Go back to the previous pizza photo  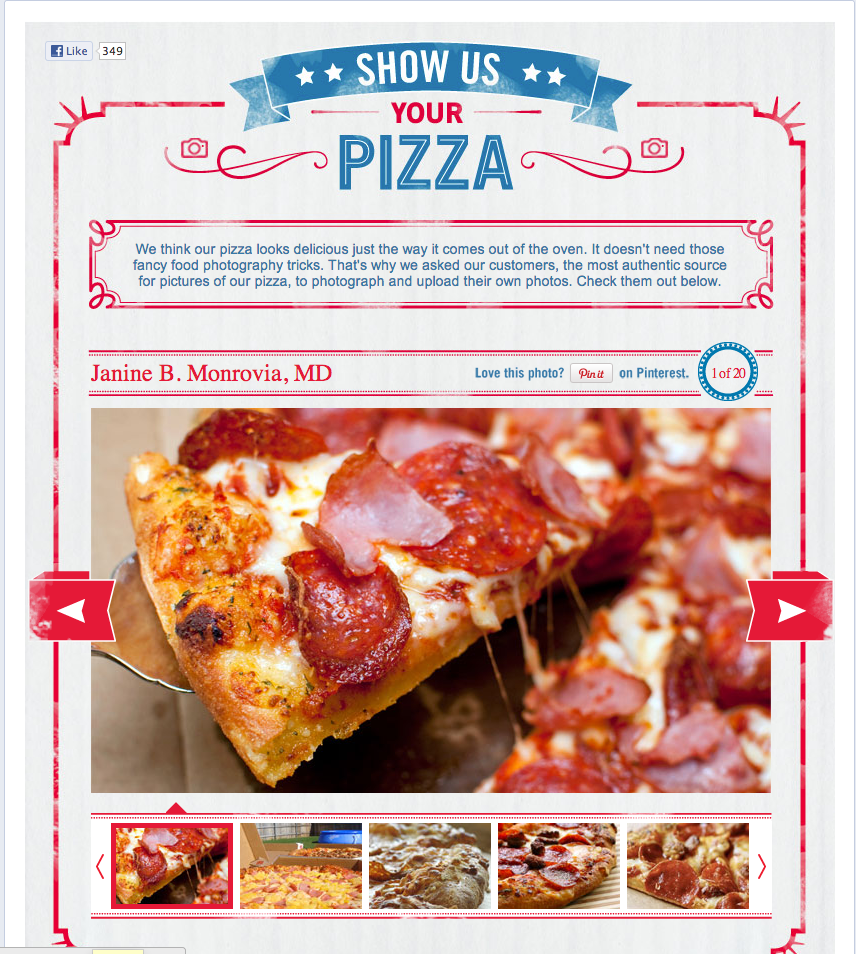[71, 609]
